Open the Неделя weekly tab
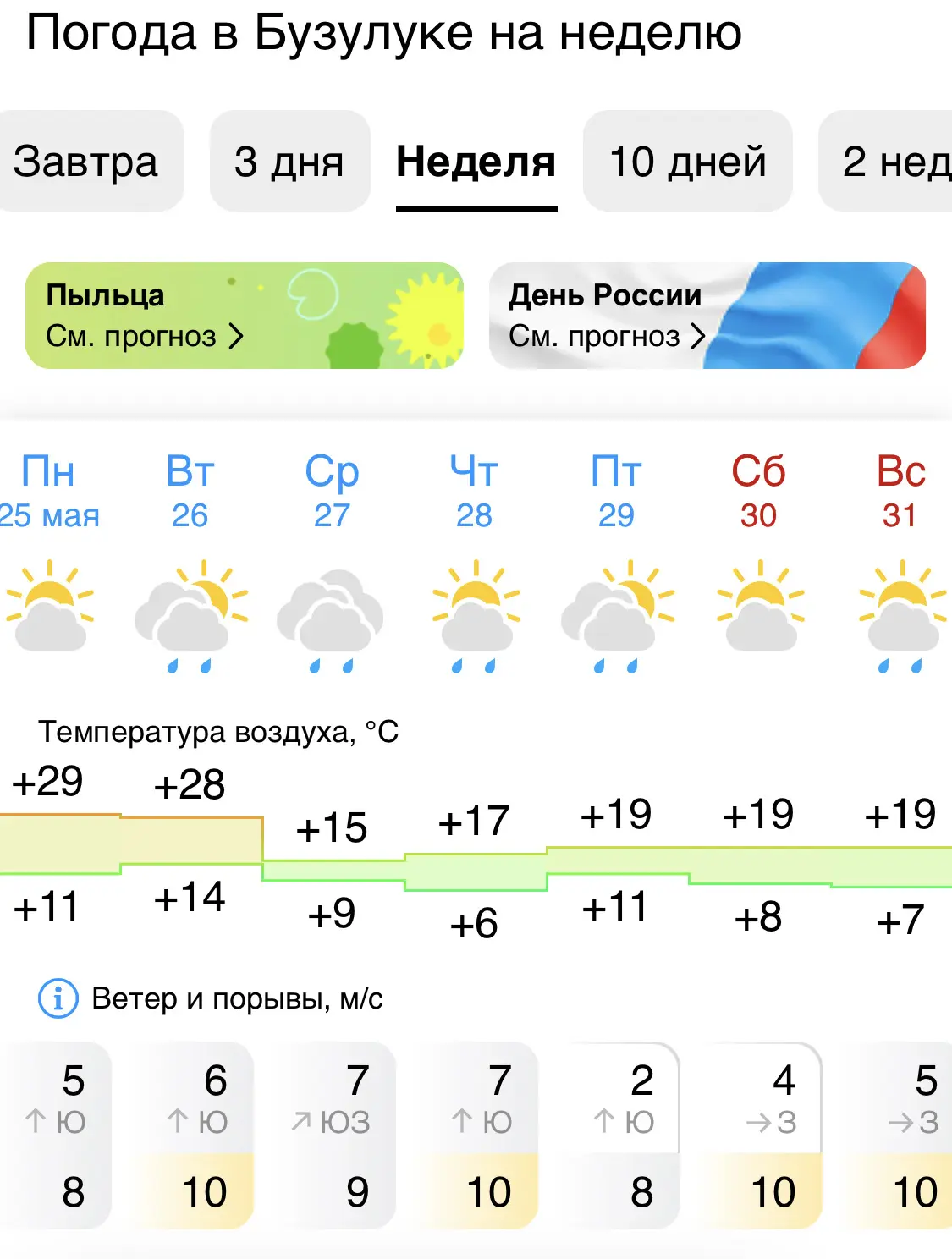Viewport: 952px width, 1259px height. 476,161
